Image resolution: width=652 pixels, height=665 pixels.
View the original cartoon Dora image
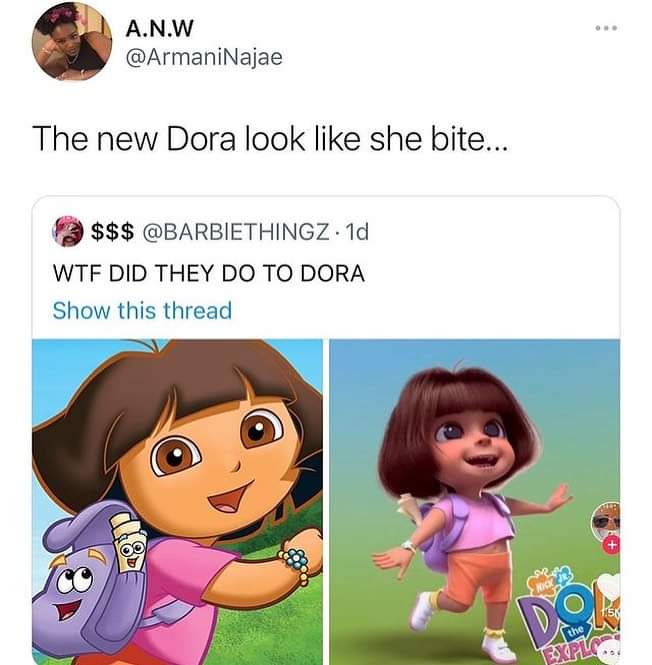(177, 502)
